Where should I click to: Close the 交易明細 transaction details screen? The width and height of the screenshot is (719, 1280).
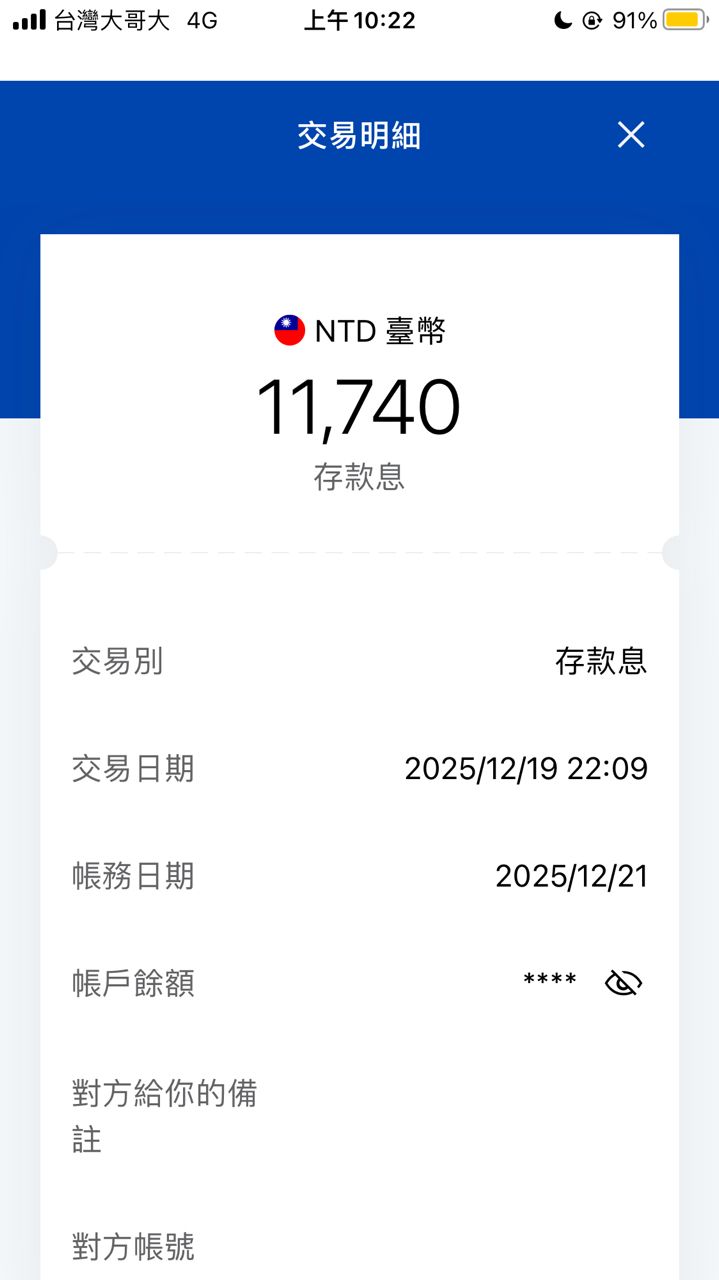[x=631, y=135]
